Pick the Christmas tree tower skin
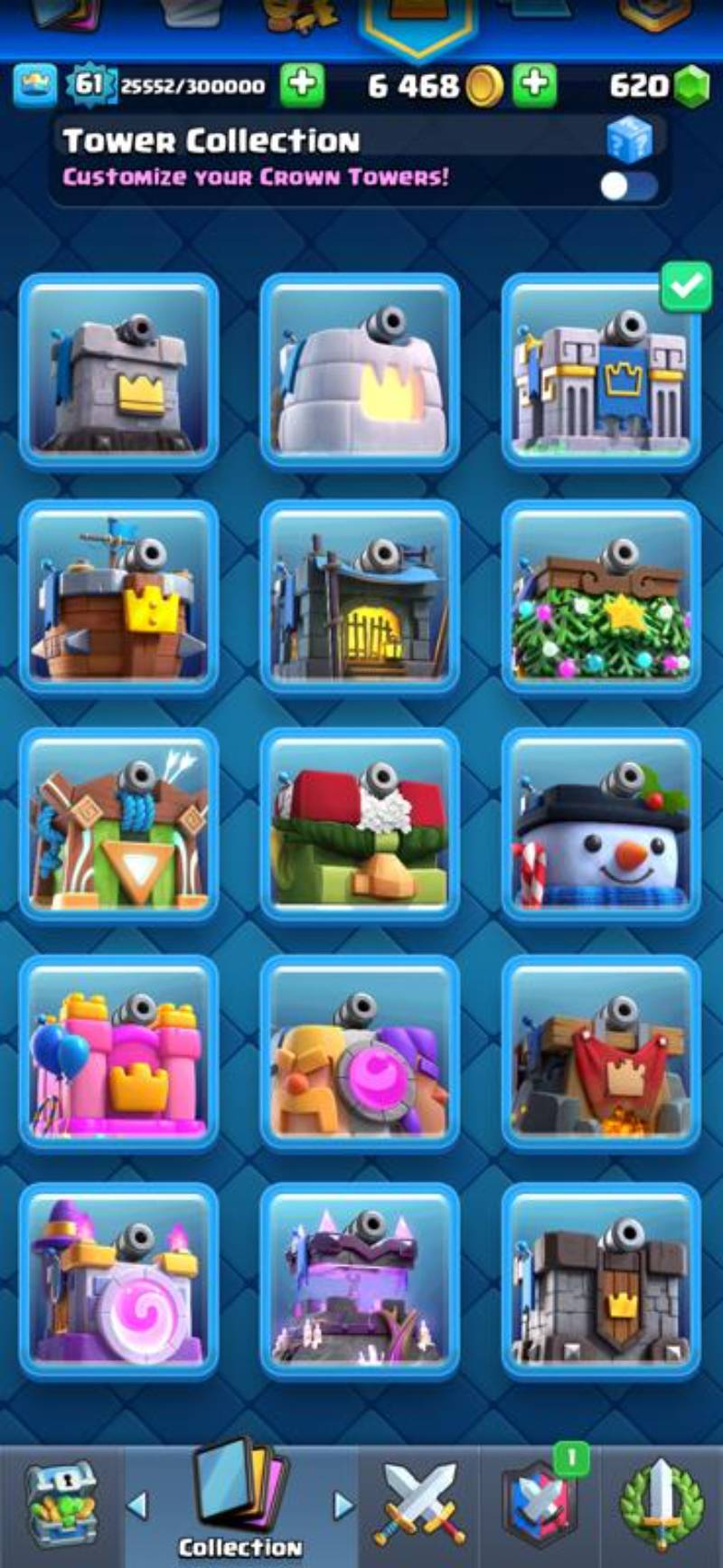This screenshot has width=723, height=1568. coord(601,598)
